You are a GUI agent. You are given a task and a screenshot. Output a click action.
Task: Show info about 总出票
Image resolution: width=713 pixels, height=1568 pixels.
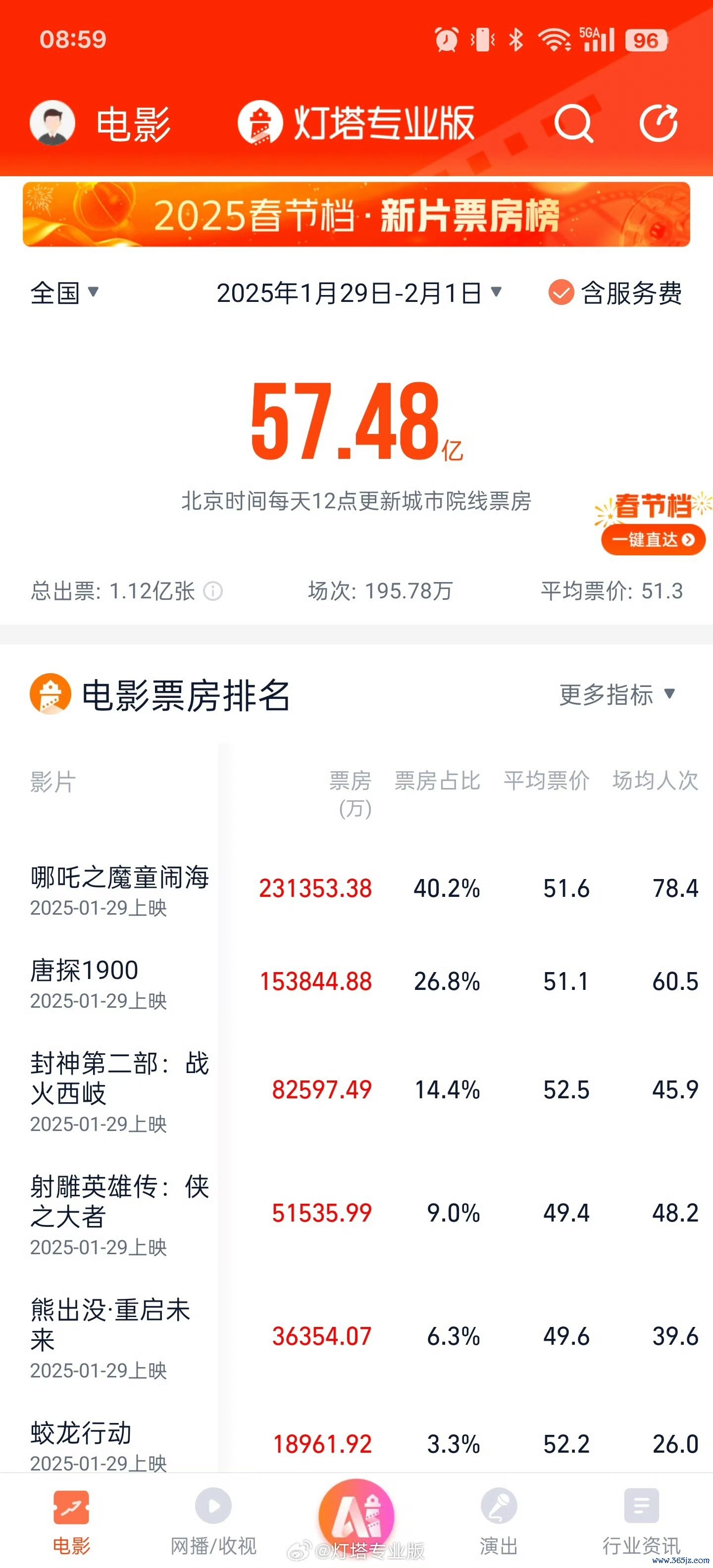coord(212,591)
